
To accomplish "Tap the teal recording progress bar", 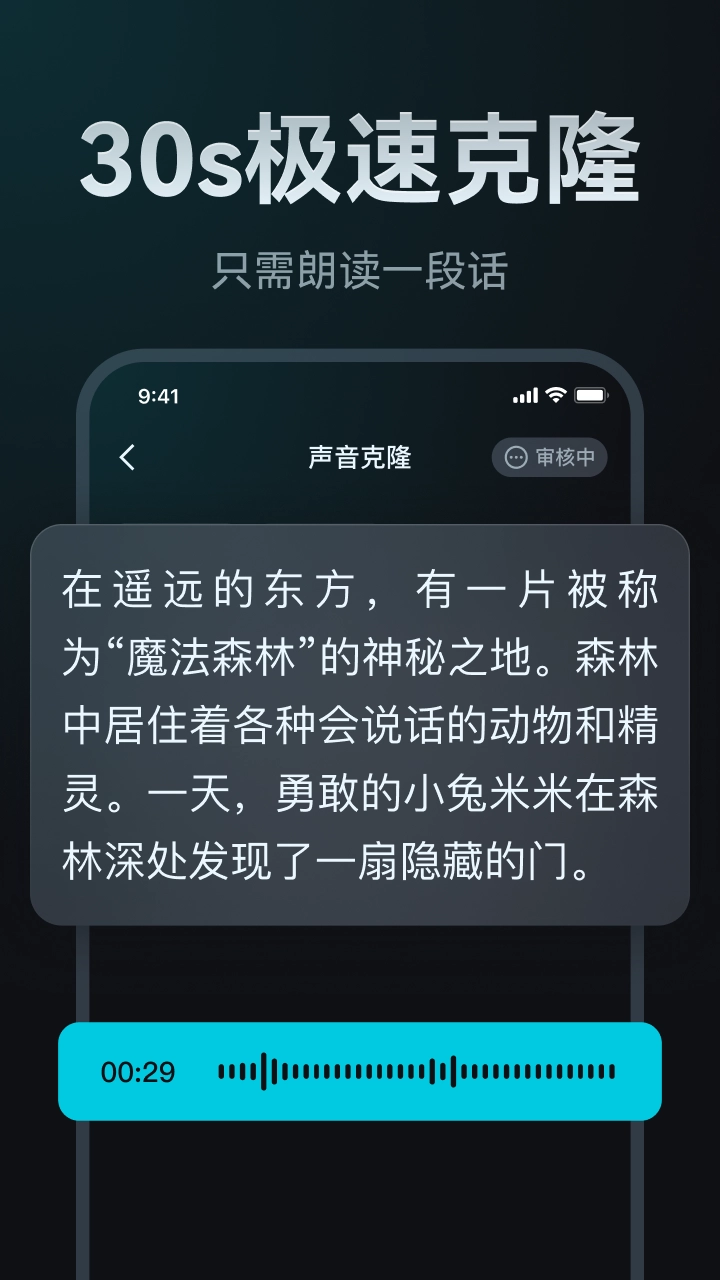I will point(360,1072).
